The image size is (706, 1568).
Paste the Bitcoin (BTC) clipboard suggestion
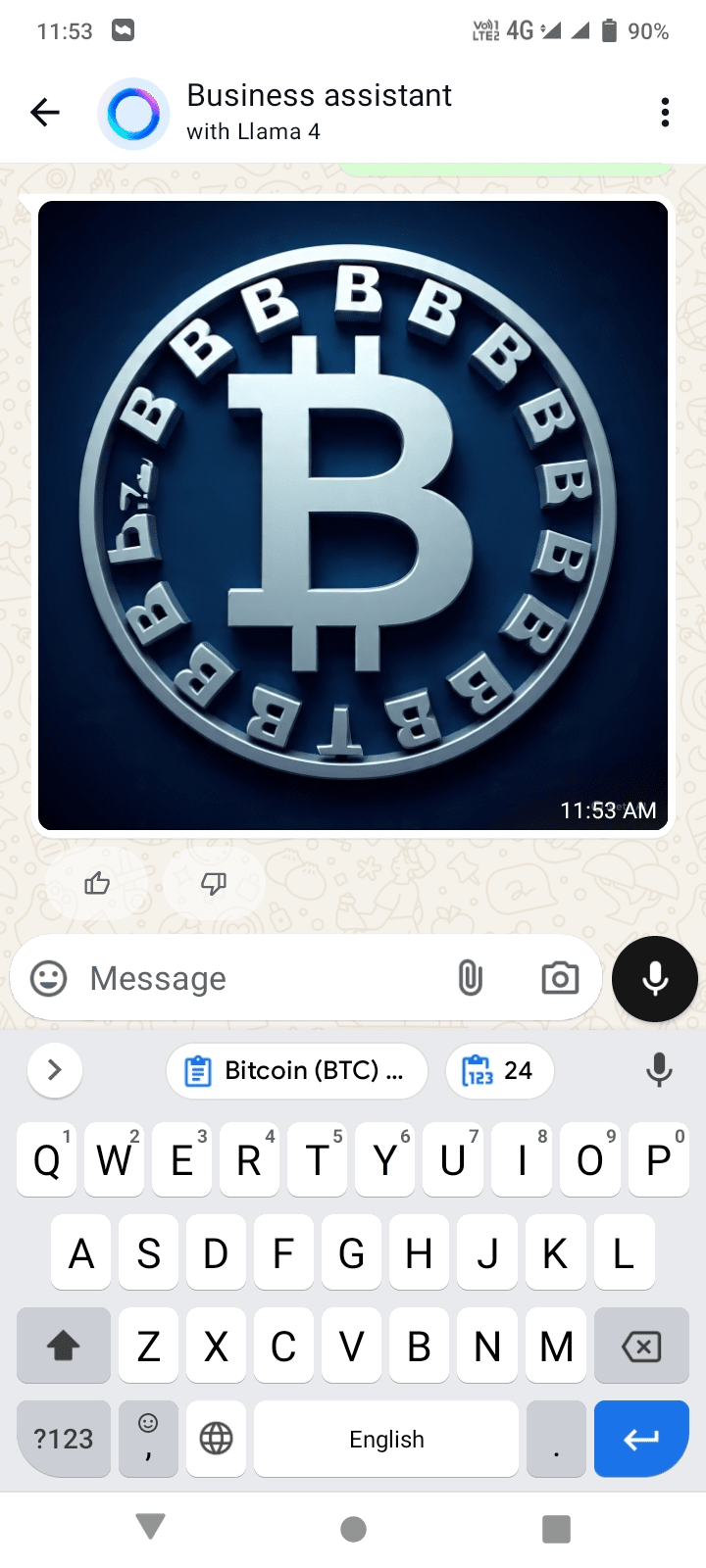[297, 1070]
